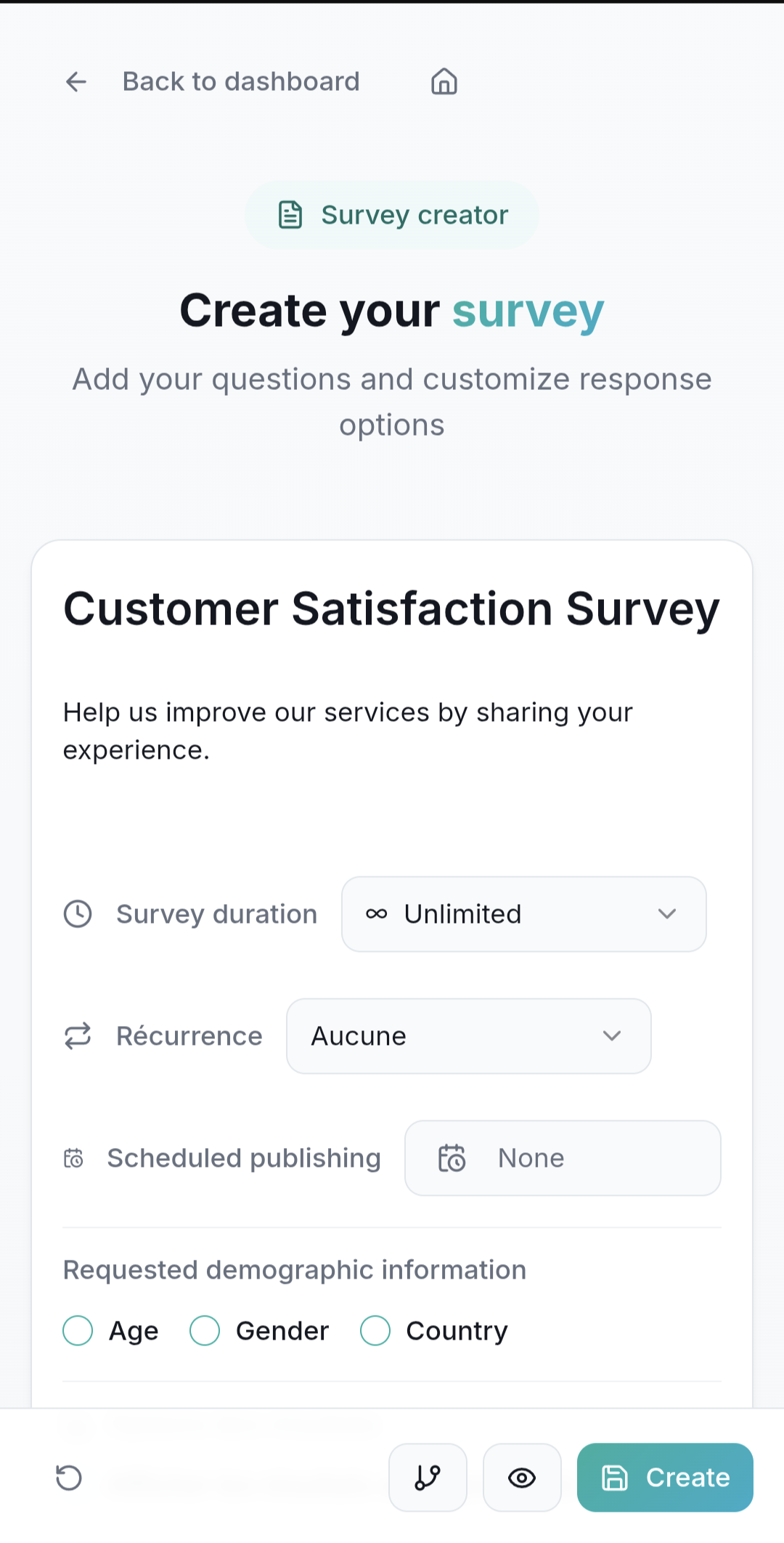
Task: Enable the Country demographic option
Action: 375,1331
